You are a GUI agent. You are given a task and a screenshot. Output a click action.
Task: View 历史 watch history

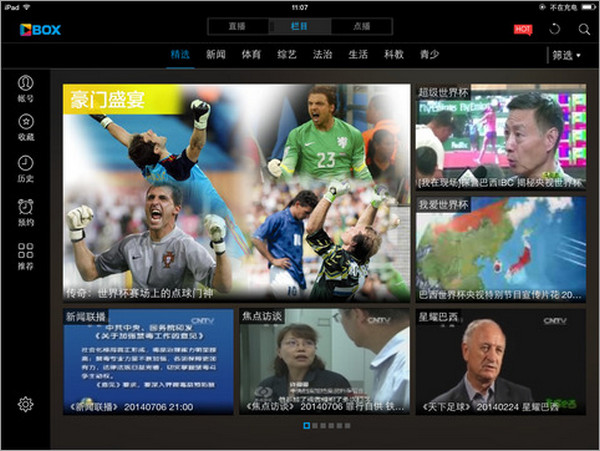pyautogui.click(x=26, y=169)
